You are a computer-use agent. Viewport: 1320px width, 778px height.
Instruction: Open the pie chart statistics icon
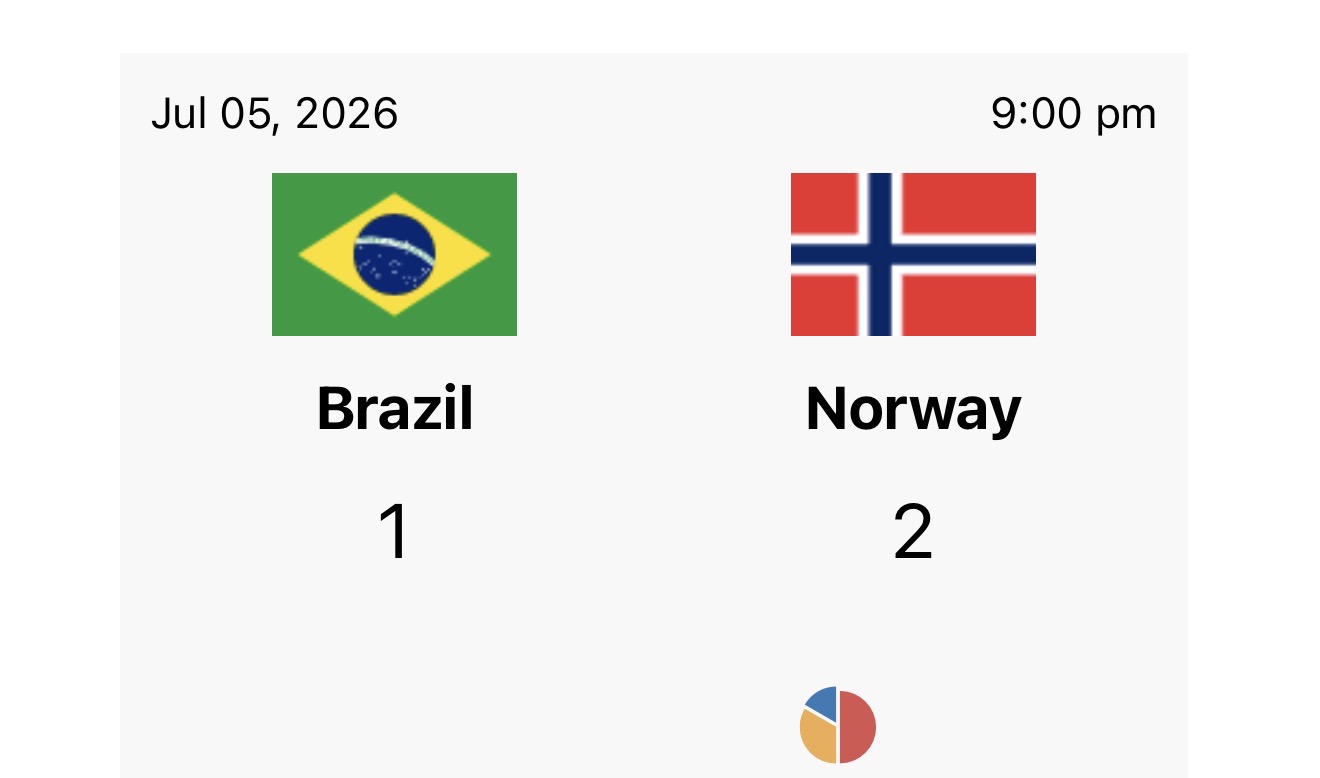click(838, 726)
